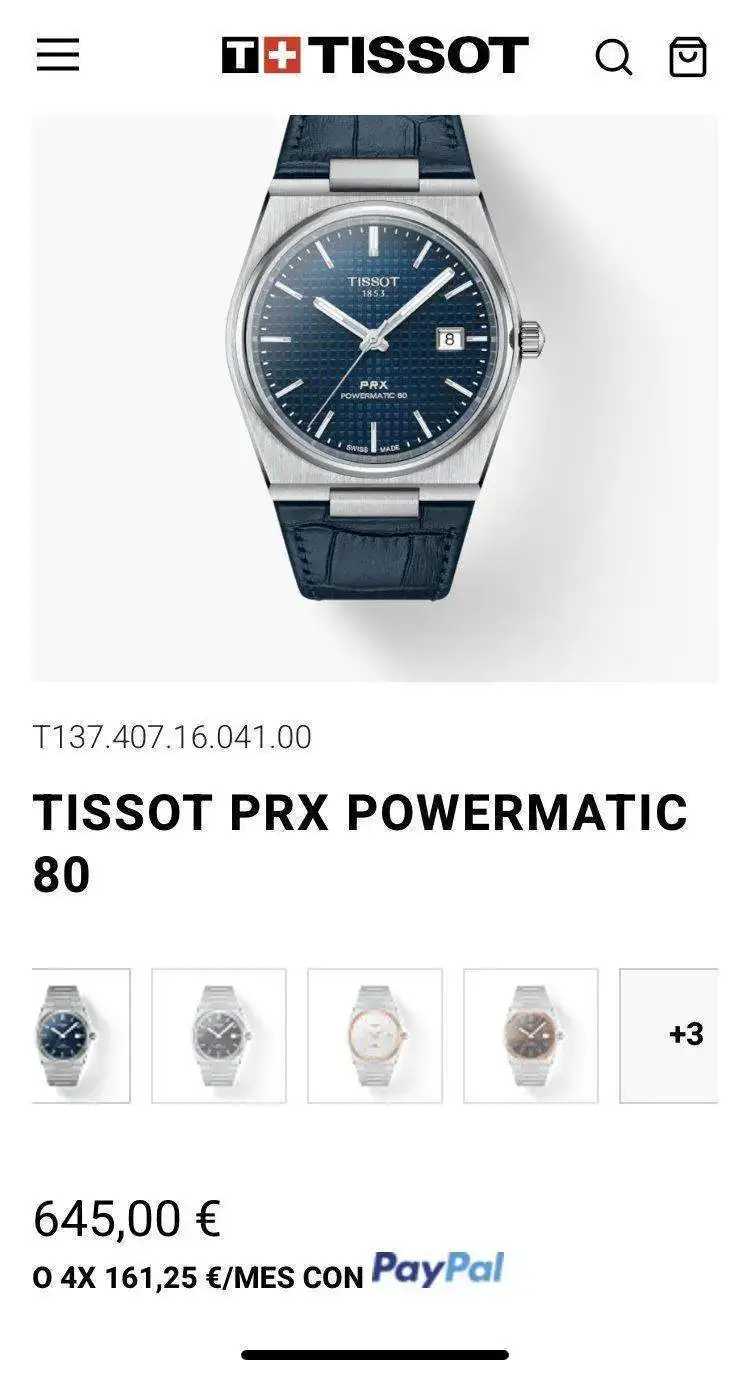
Task: Open the shopping bag
Action: click(x=687, y=57)
